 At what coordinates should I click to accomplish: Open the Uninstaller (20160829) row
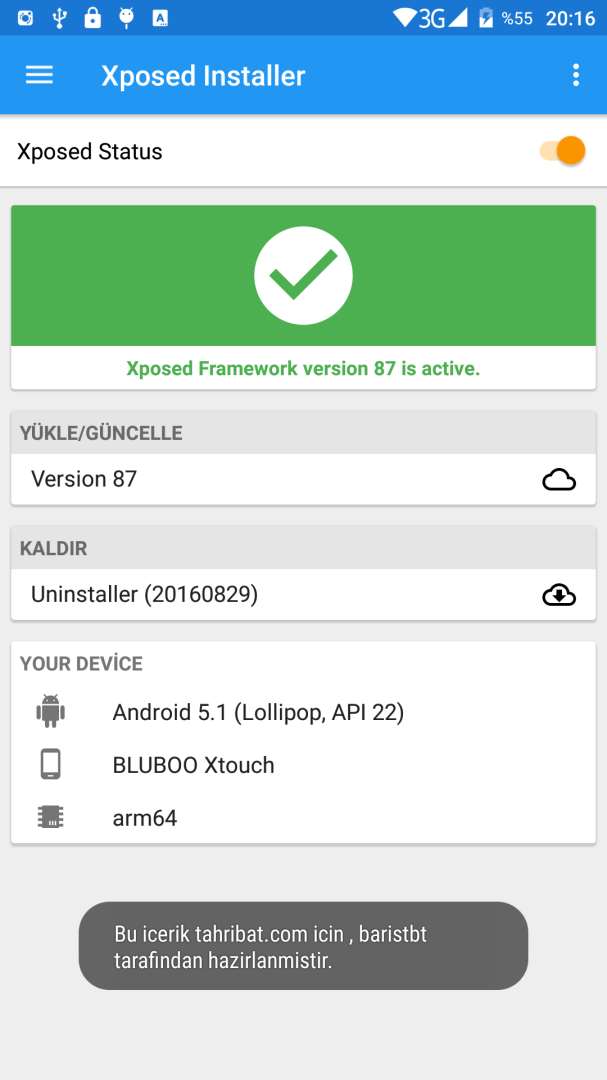pos(303,595)
